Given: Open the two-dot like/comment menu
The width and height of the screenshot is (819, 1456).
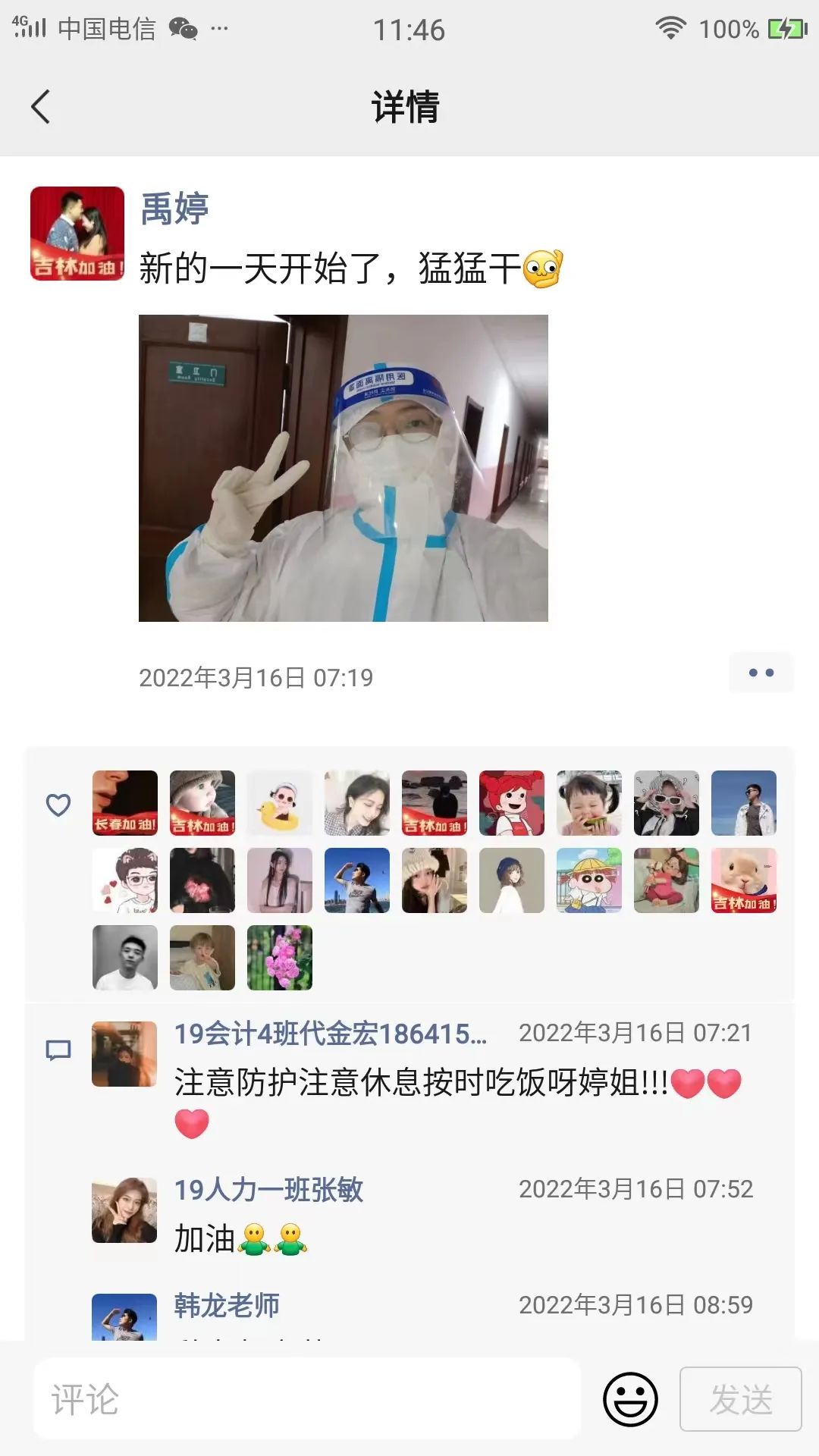Looking at the screenshot, I should (x=761, y=673).
